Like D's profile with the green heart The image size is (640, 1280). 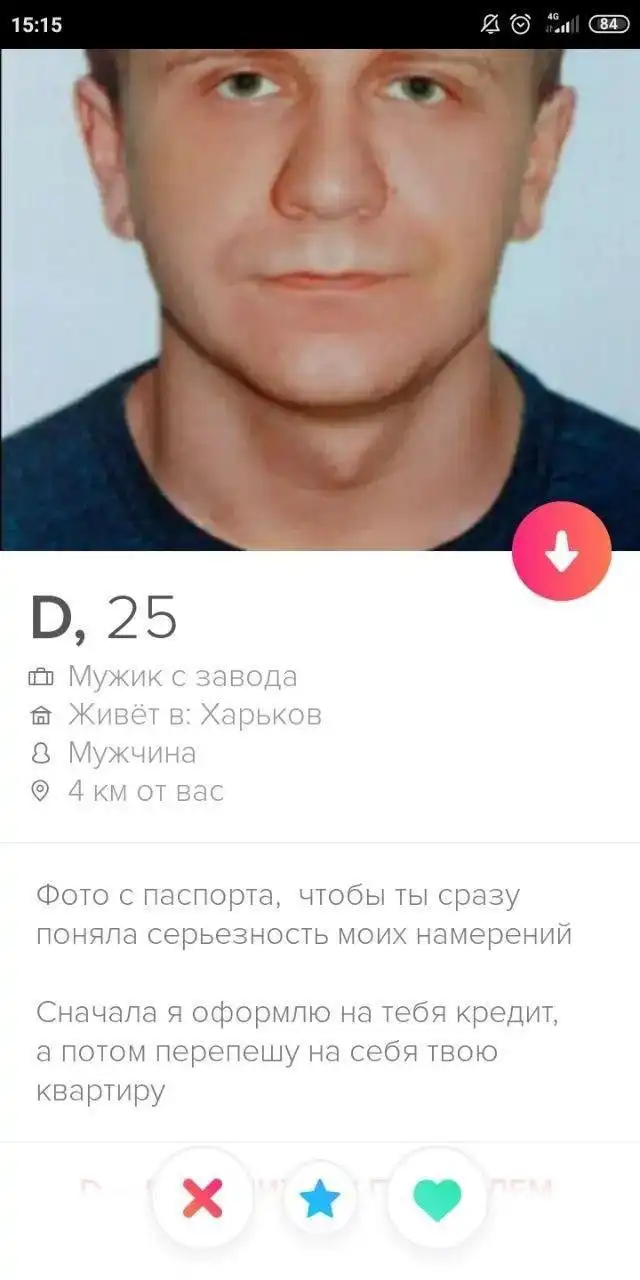click(437, 1199)
